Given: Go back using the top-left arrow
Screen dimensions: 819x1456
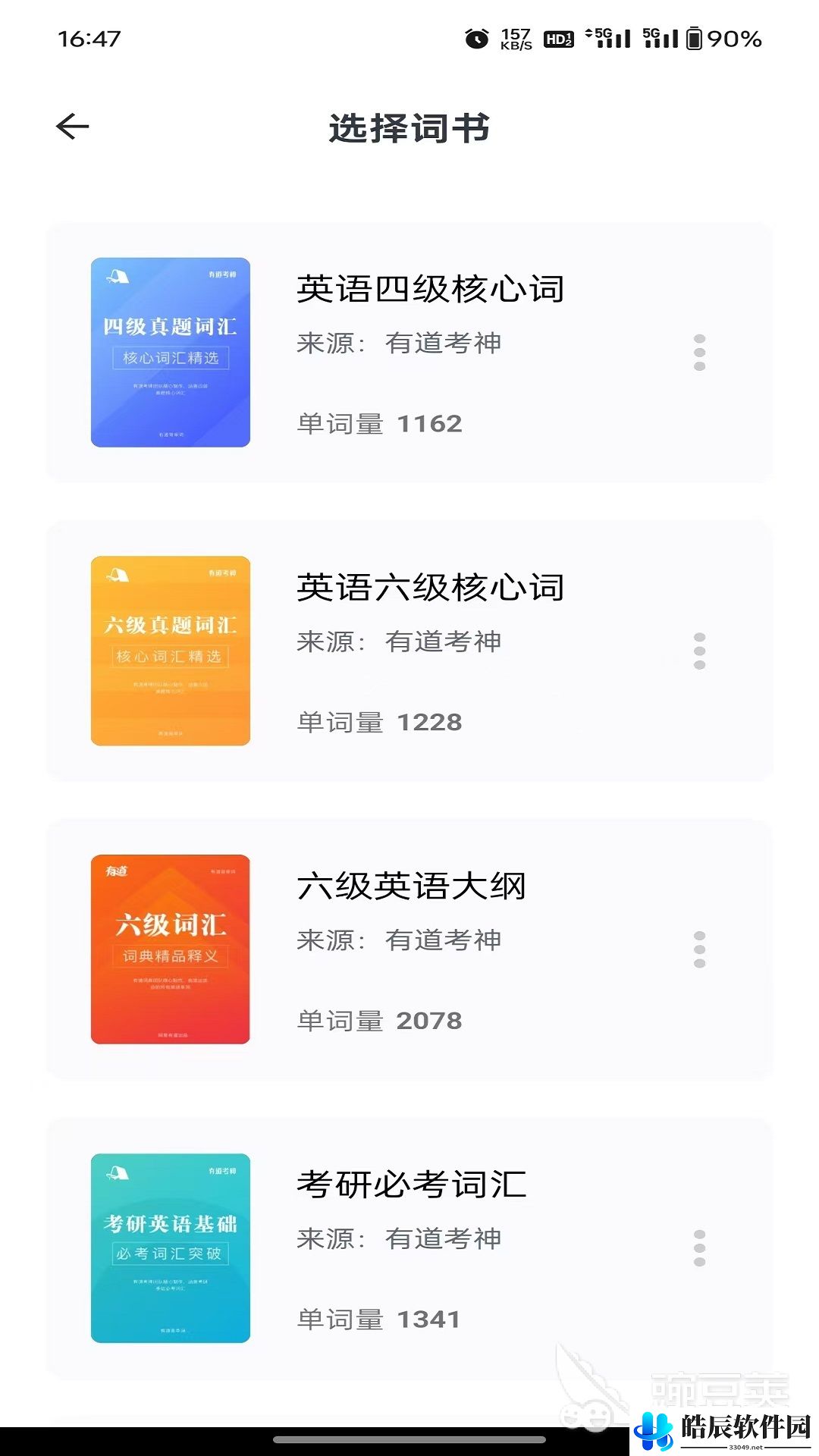Looking at the screenshot, I should (73, 126).
